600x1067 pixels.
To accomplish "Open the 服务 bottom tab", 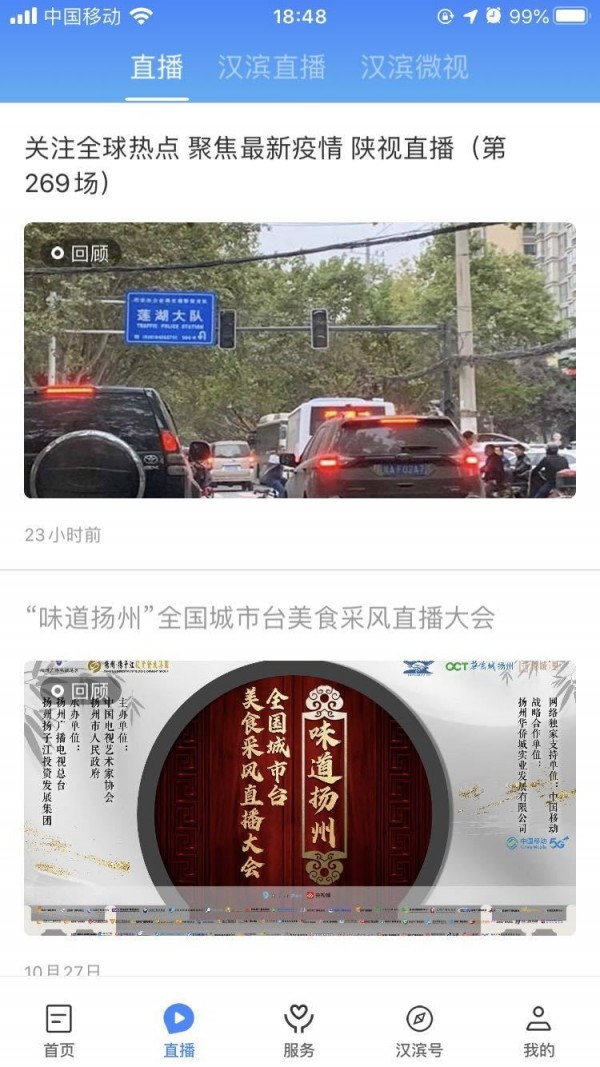I will click(x=299, y=1030).
